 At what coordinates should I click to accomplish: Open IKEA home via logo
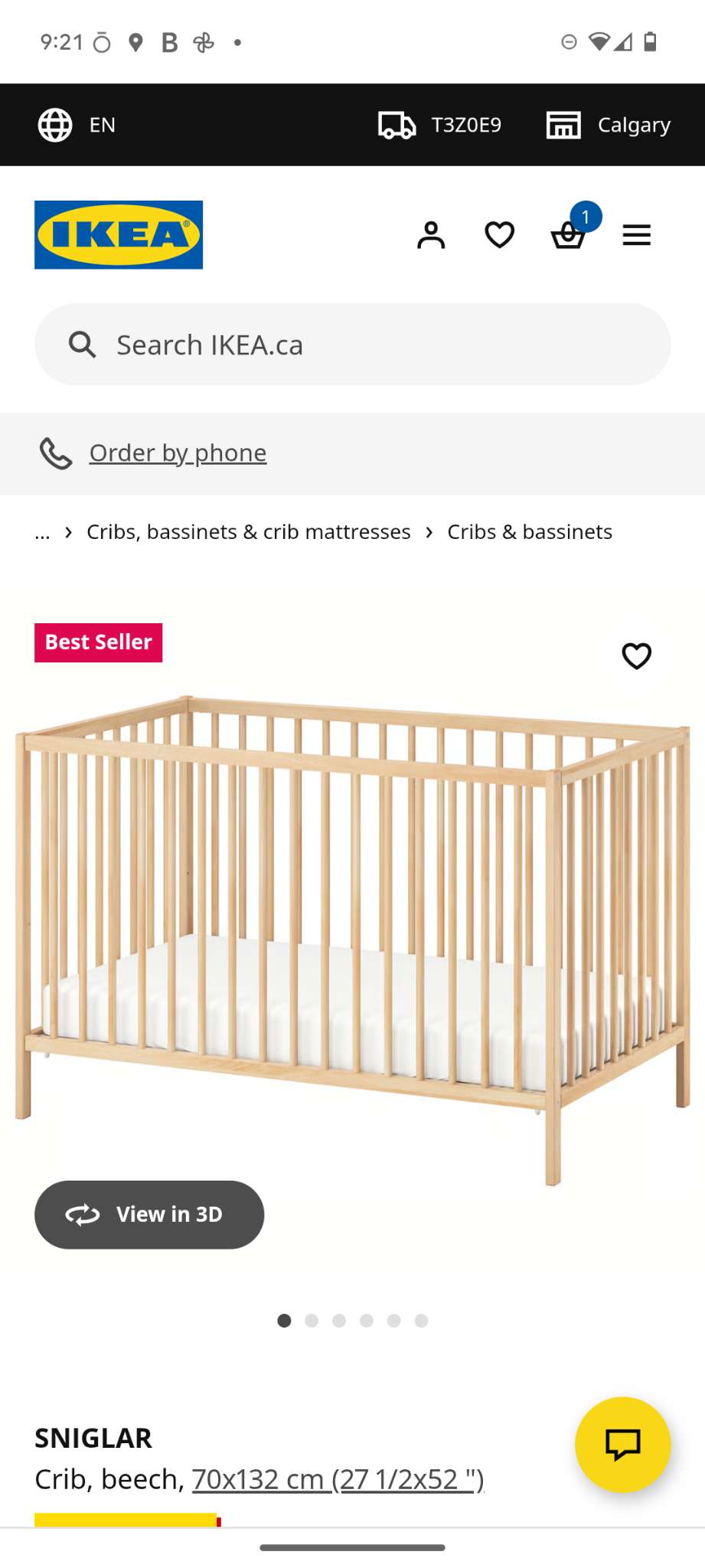[119, 235]
